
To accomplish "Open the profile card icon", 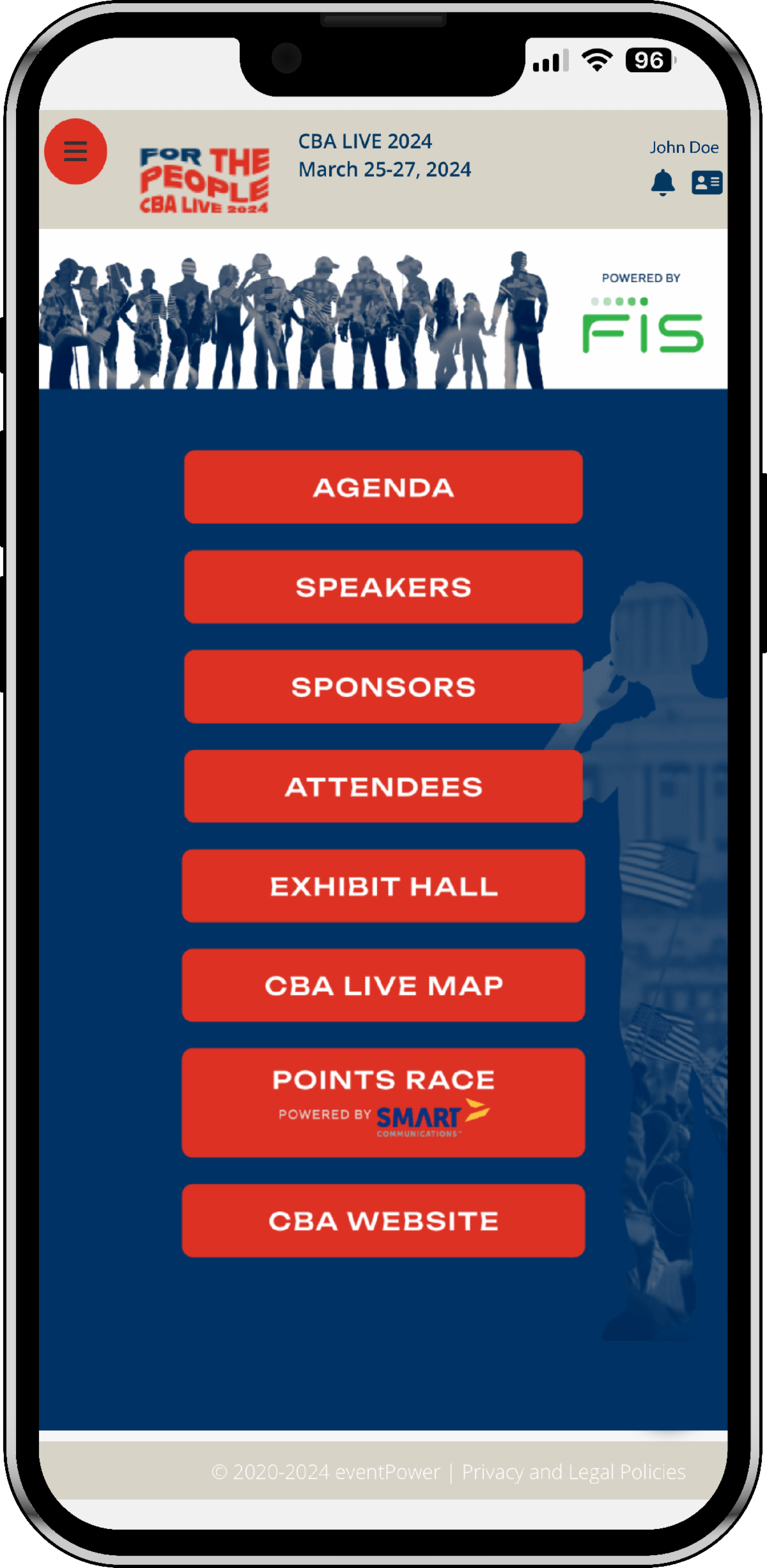I will pos(707,183).
